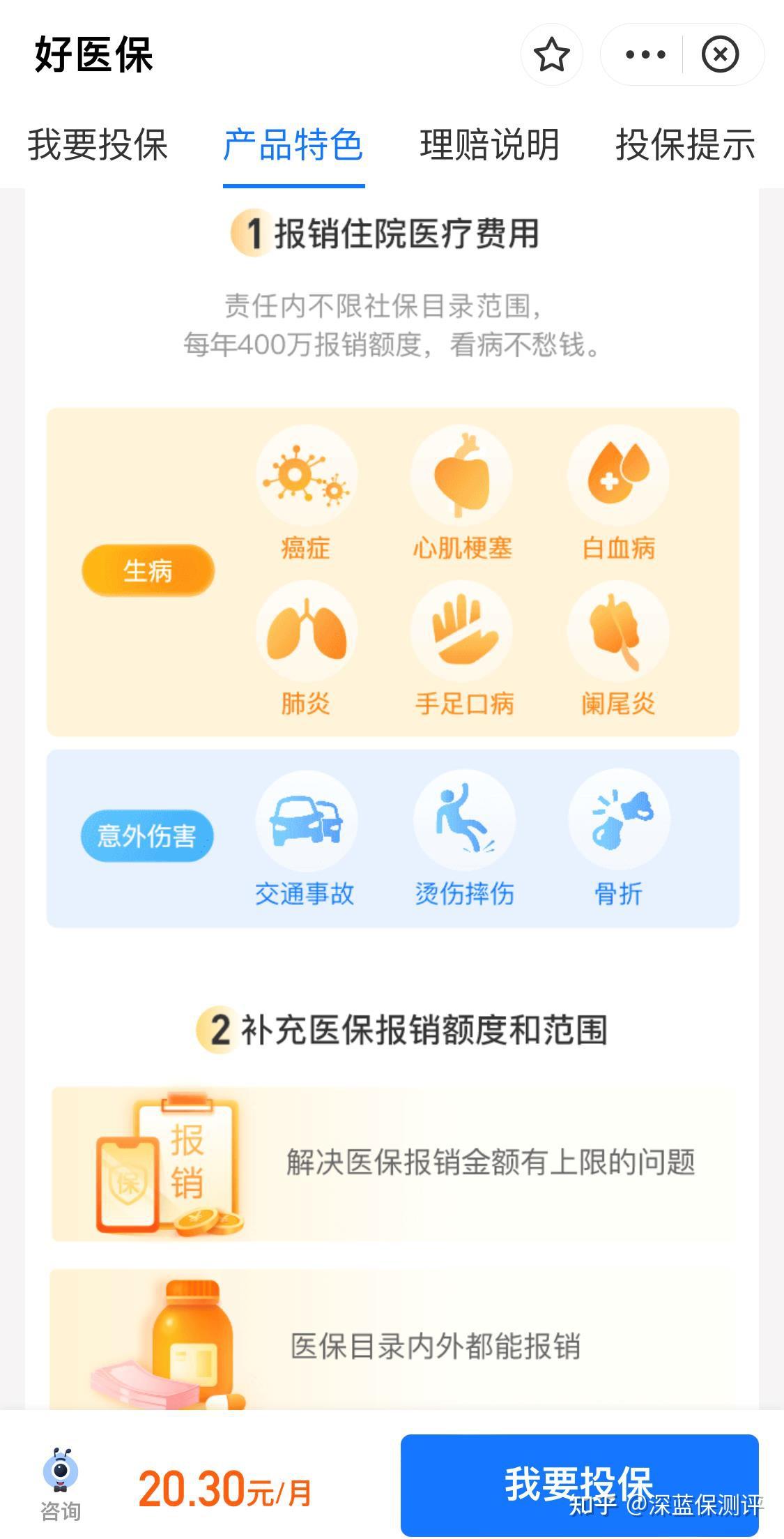Open the 理赔说明 tab
This screenshot has width=784, height=1539.
(489, 145)
